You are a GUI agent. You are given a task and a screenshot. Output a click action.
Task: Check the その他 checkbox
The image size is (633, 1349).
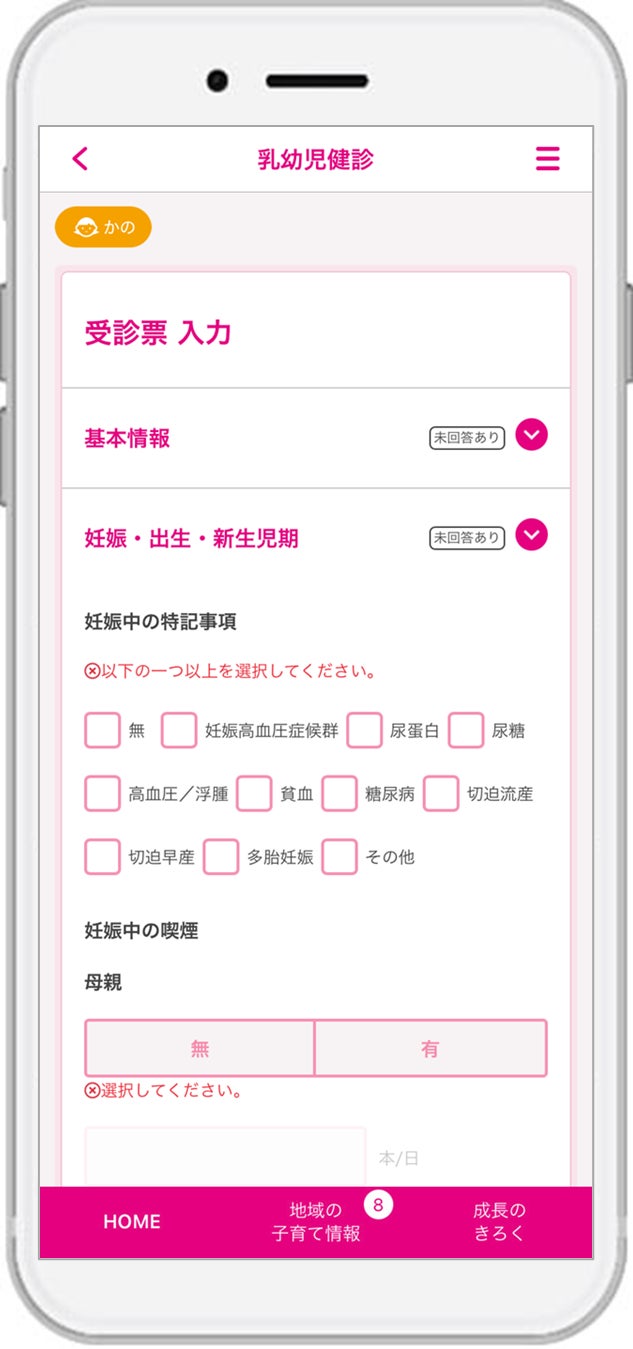click(x=339, y=857)
